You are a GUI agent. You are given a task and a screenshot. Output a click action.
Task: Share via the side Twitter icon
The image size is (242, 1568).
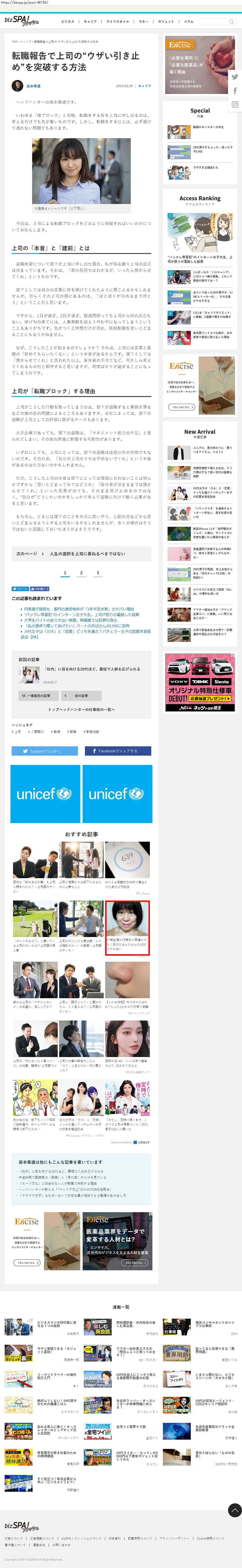(235, 77)
